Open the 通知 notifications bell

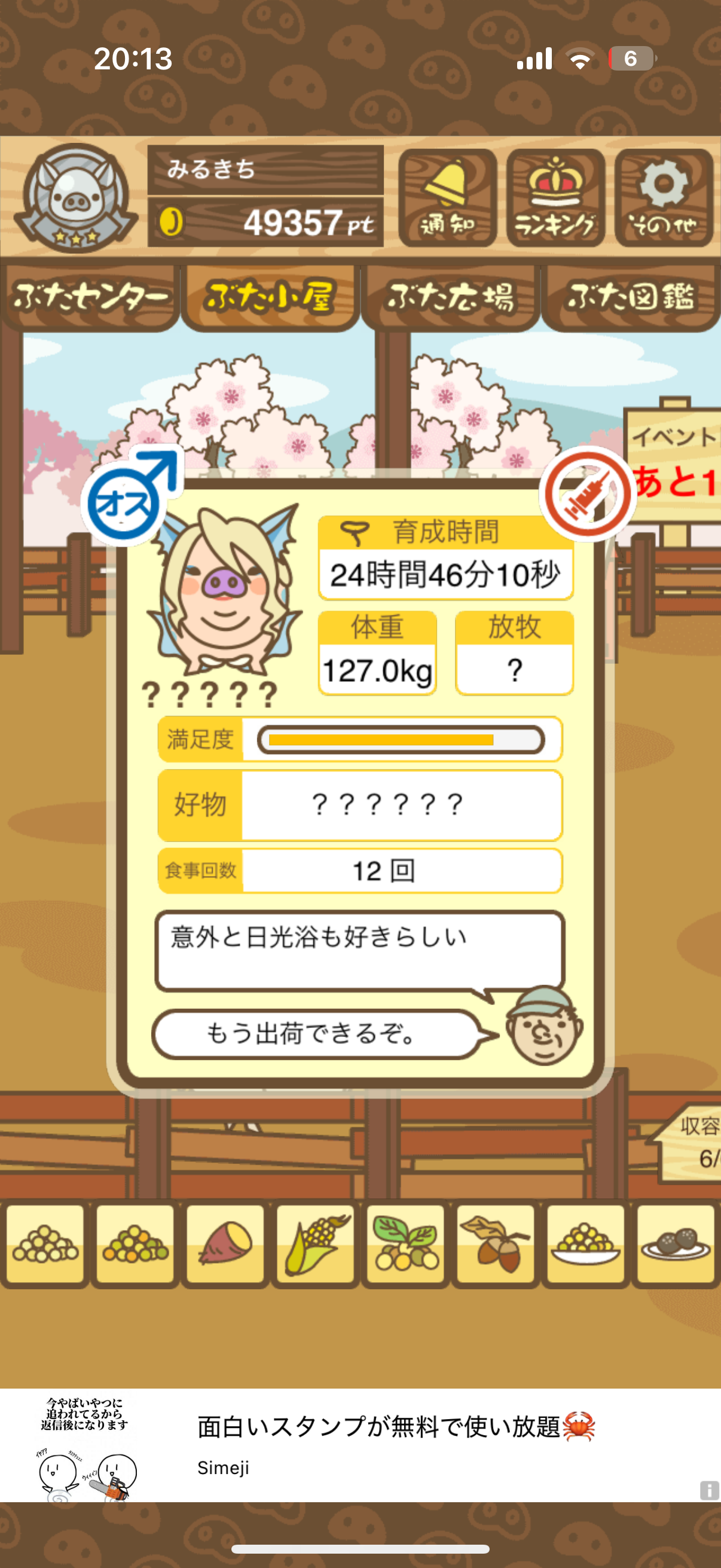tap(447, 197)
